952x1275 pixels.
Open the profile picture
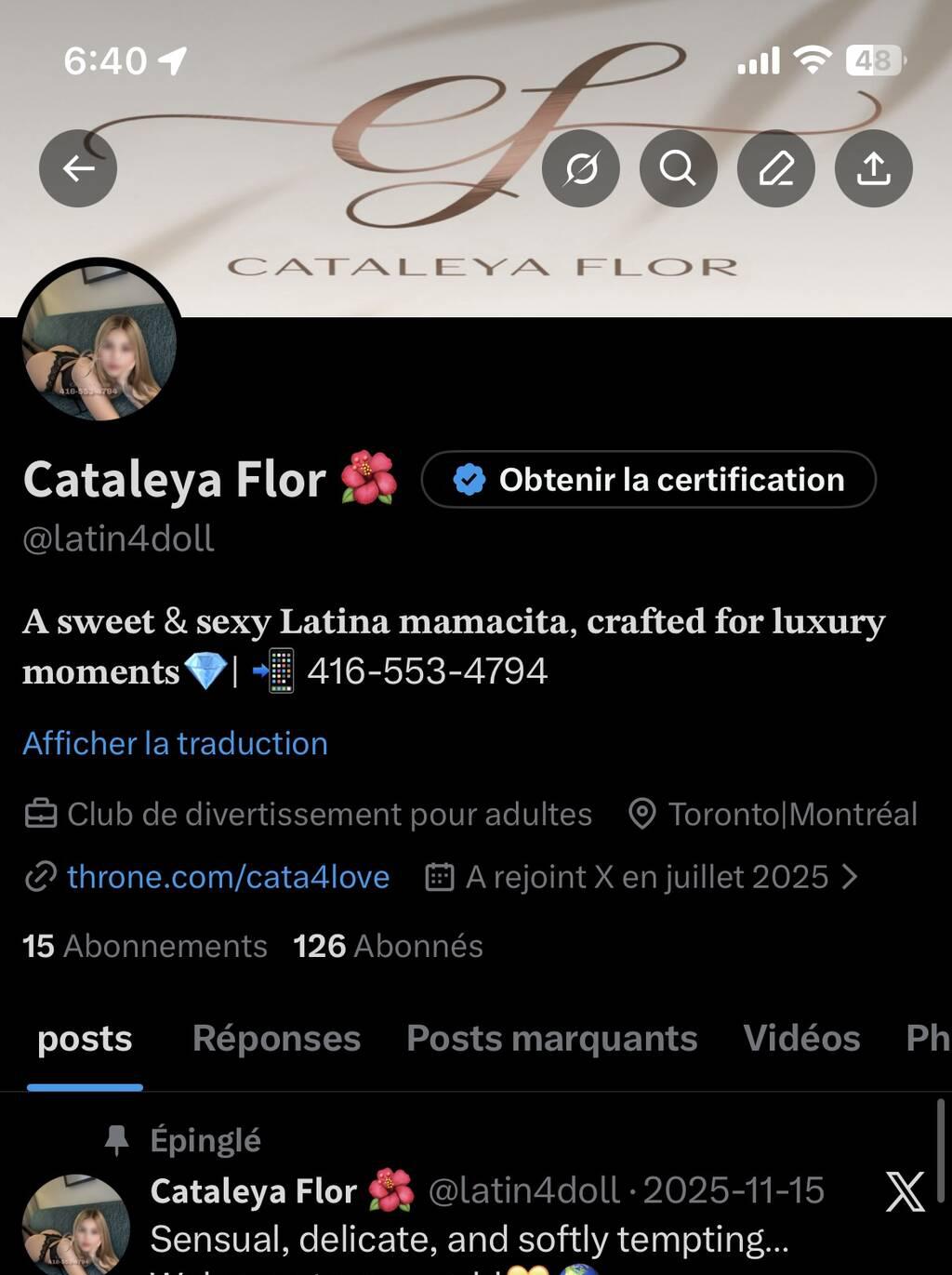coord(99,342)
